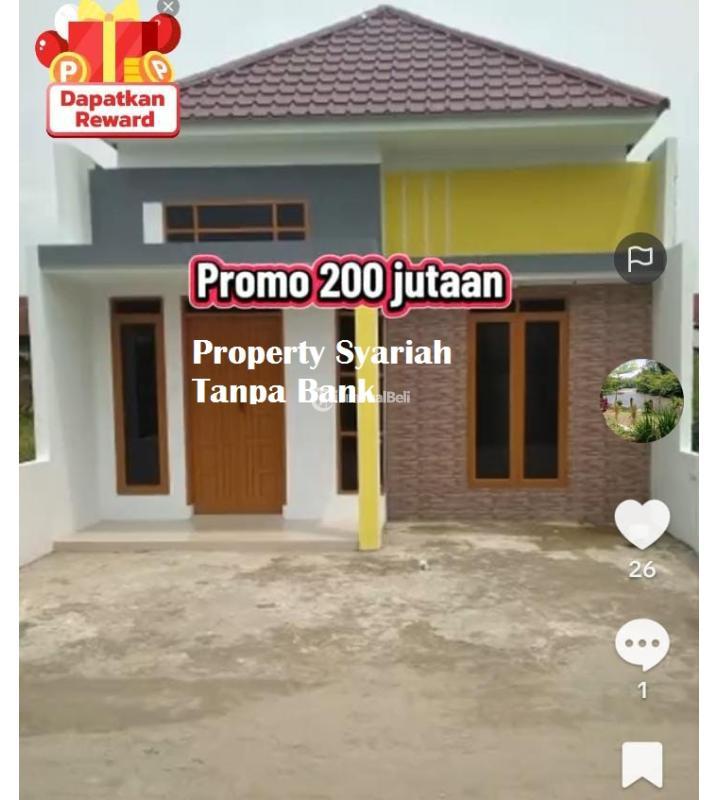Report video with the flag icon
Image resolution: width=720 pixels, height=800 pixels.
click(x=640, y=259)
